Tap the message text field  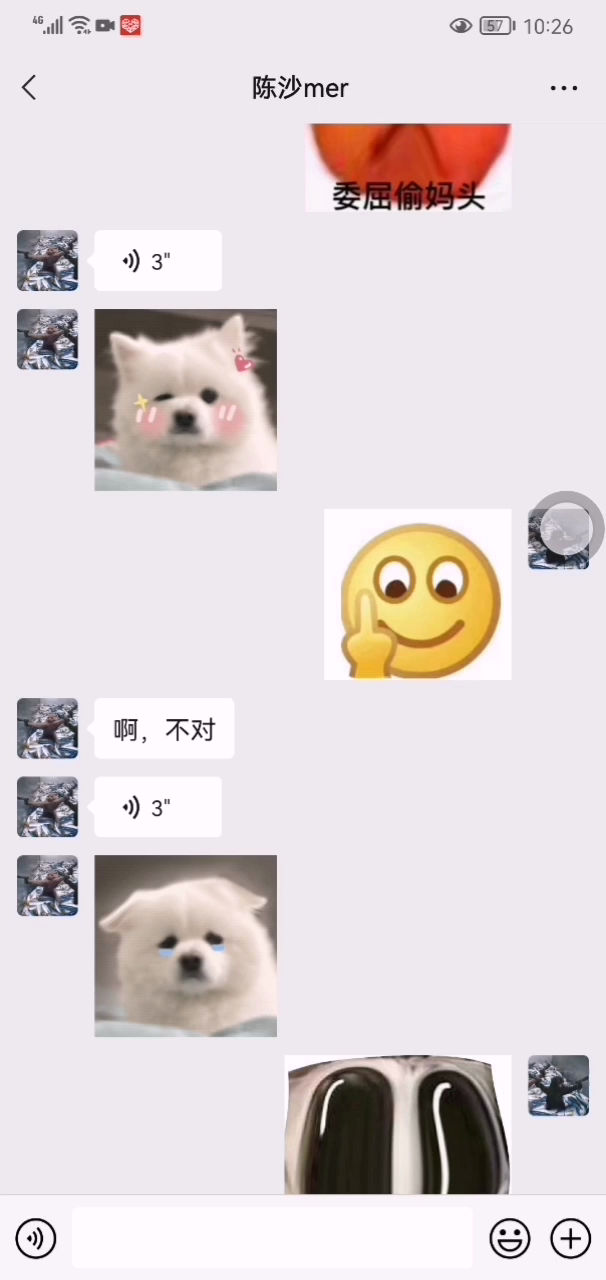point(272,1238)
